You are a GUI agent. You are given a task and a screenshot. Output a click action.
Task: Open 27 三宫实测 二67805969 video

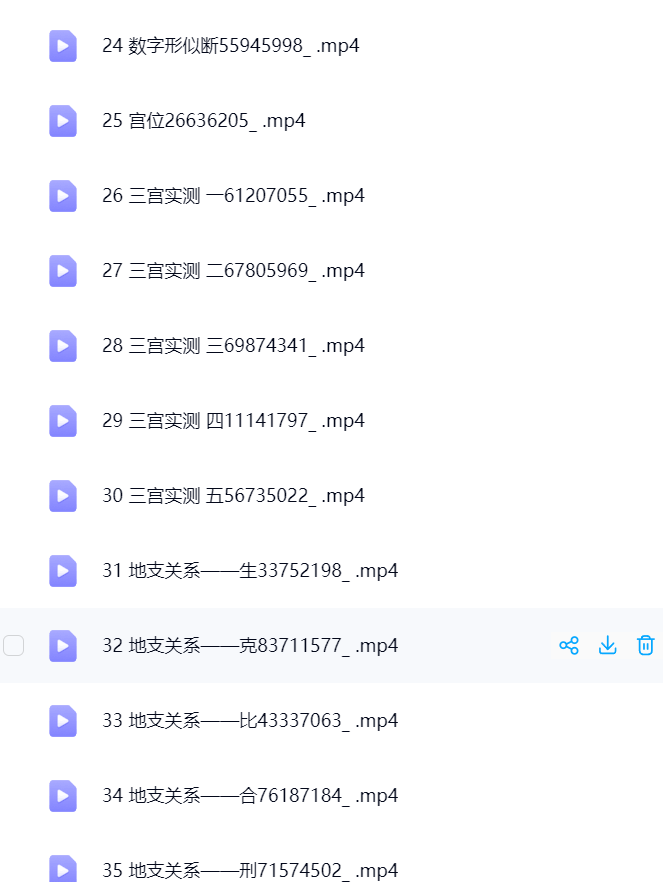coord(233,271)
